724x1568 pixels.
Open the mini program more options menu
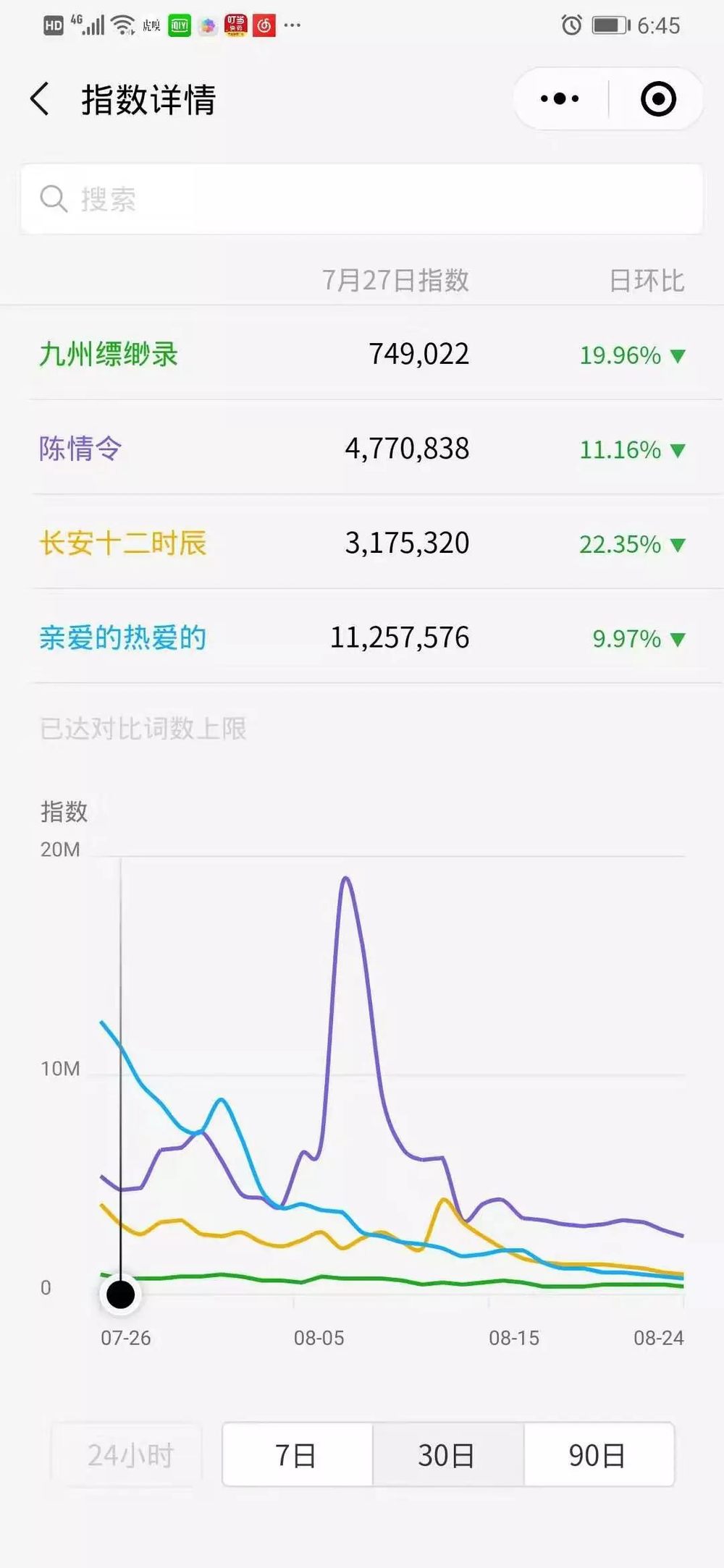click(560, 99)
